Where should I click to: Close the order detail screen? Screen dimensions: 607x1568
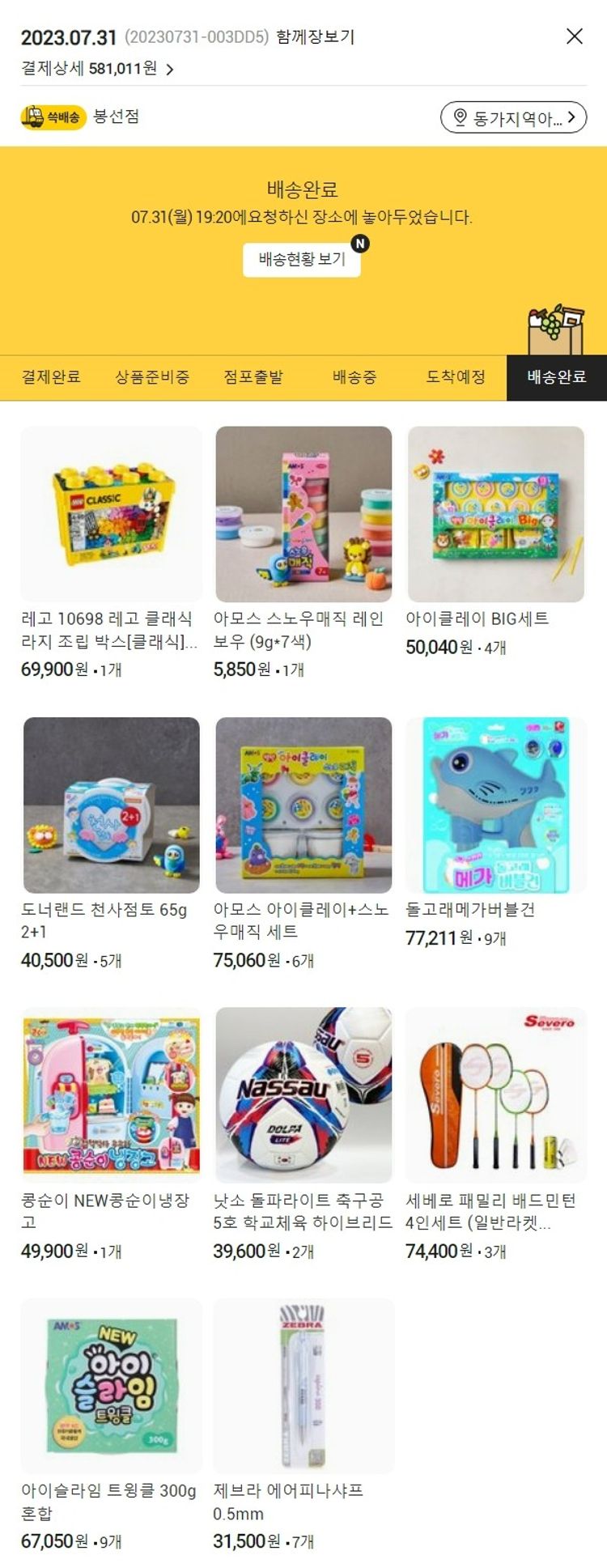coord(574,36)
